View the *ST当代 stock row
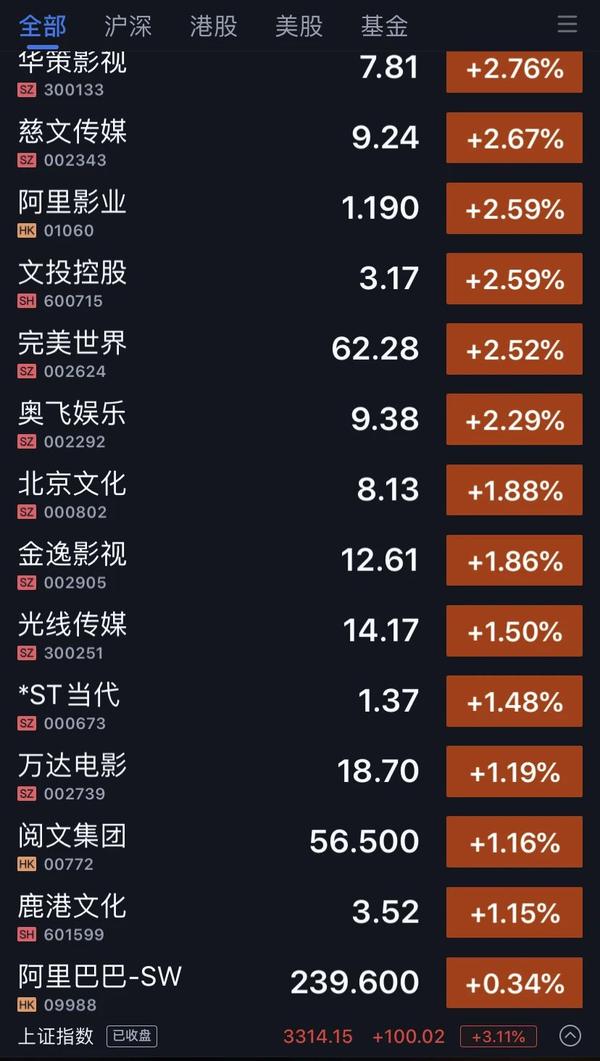Image resolution: width=600 pixels, height=1061 pixels. click(300, 702)
